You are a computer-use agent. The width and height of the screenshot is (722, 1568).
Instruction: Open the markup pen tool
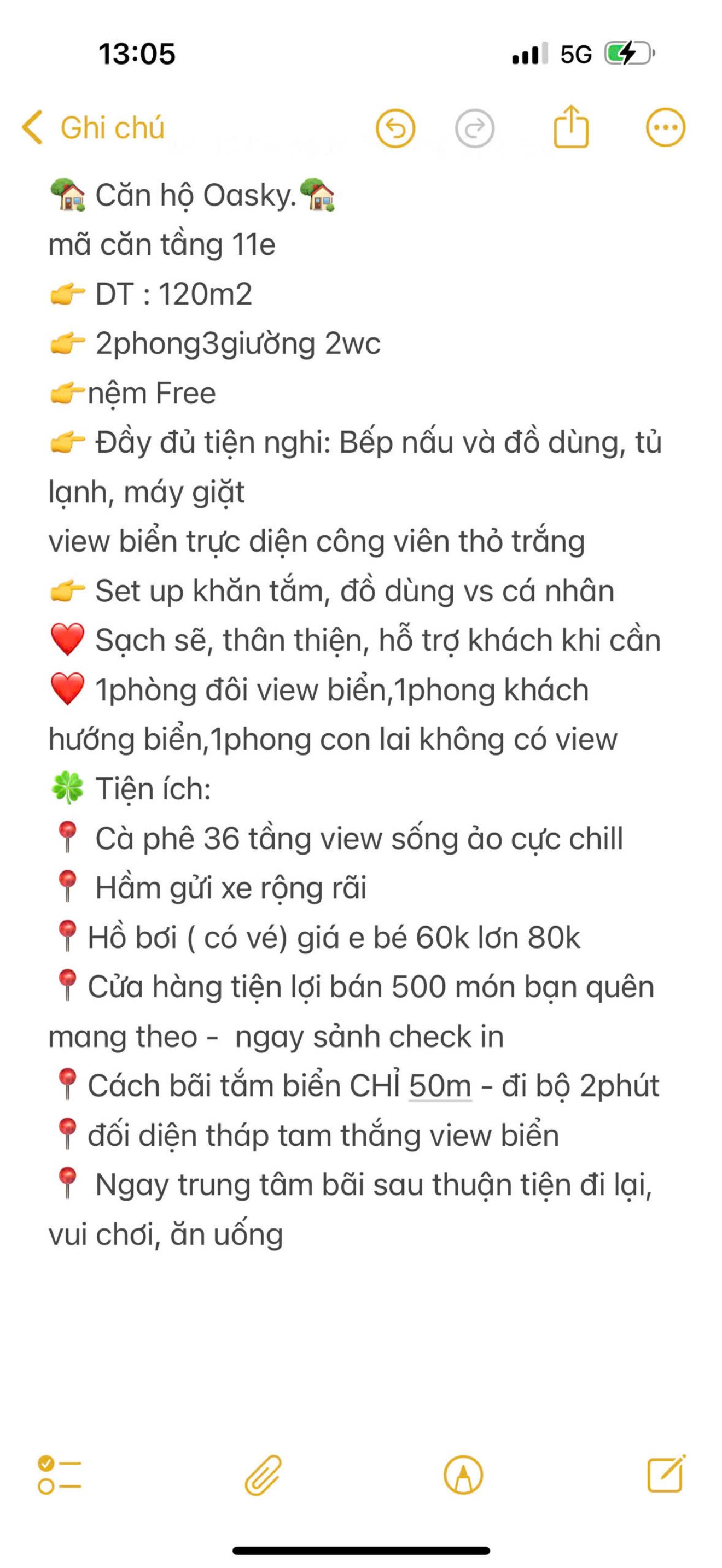463,1475
